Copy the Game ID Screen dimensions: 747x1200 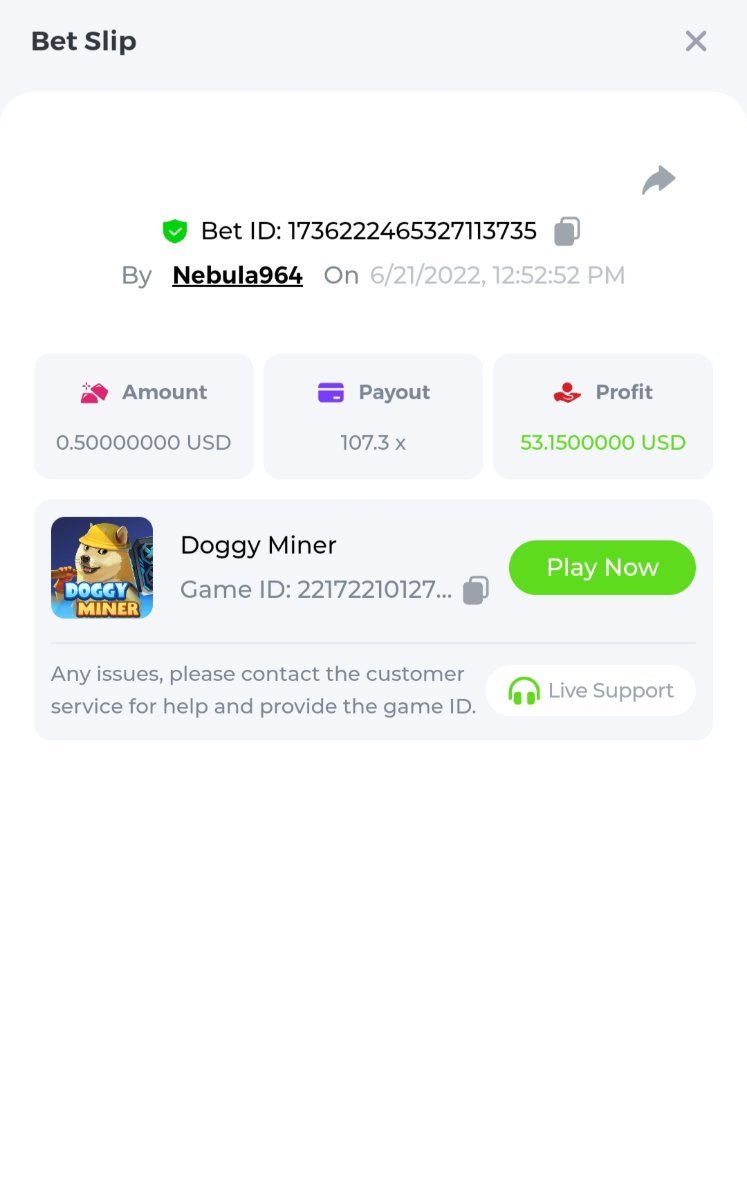click(476, 590)
